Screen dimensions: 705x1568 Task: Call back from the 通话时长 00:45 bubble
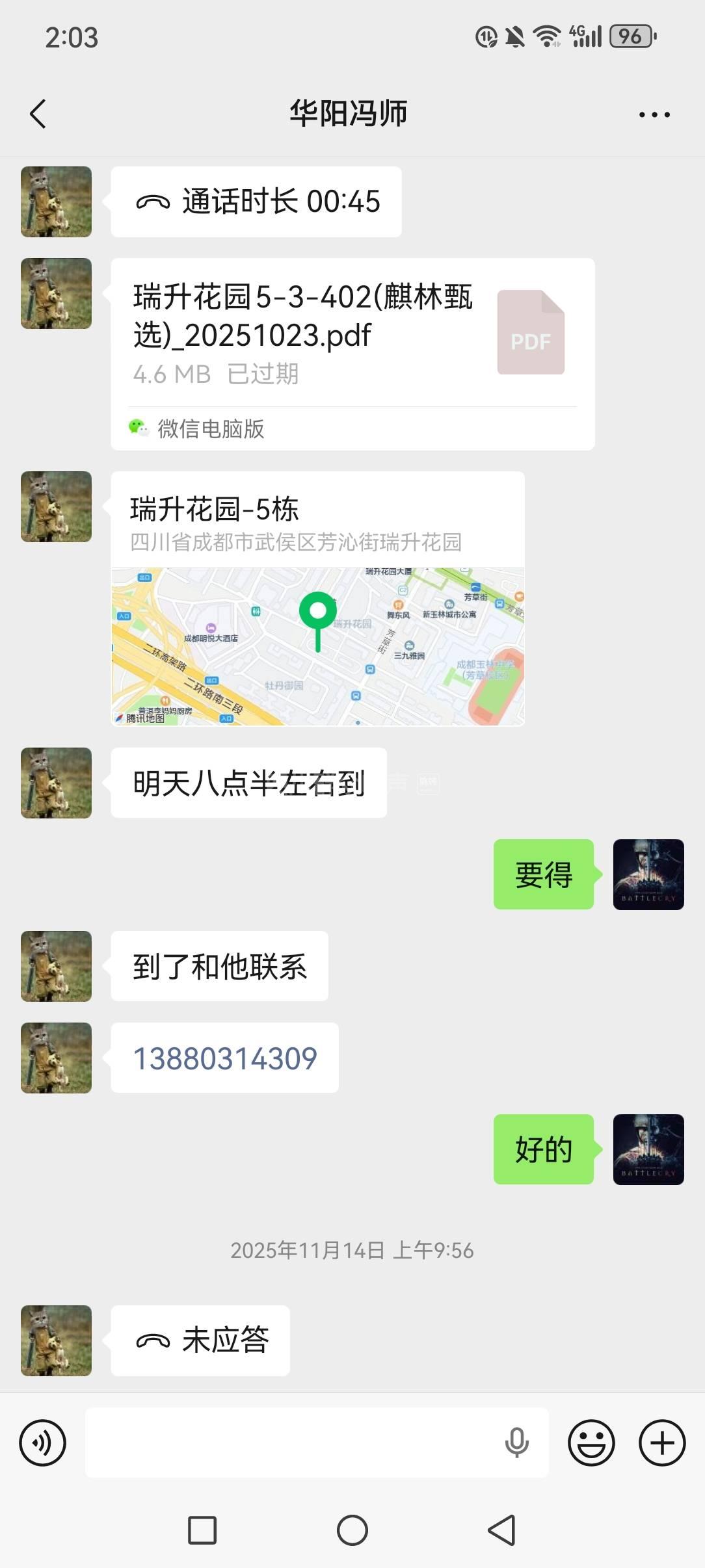pyautogui.click(x=256, y=202)
